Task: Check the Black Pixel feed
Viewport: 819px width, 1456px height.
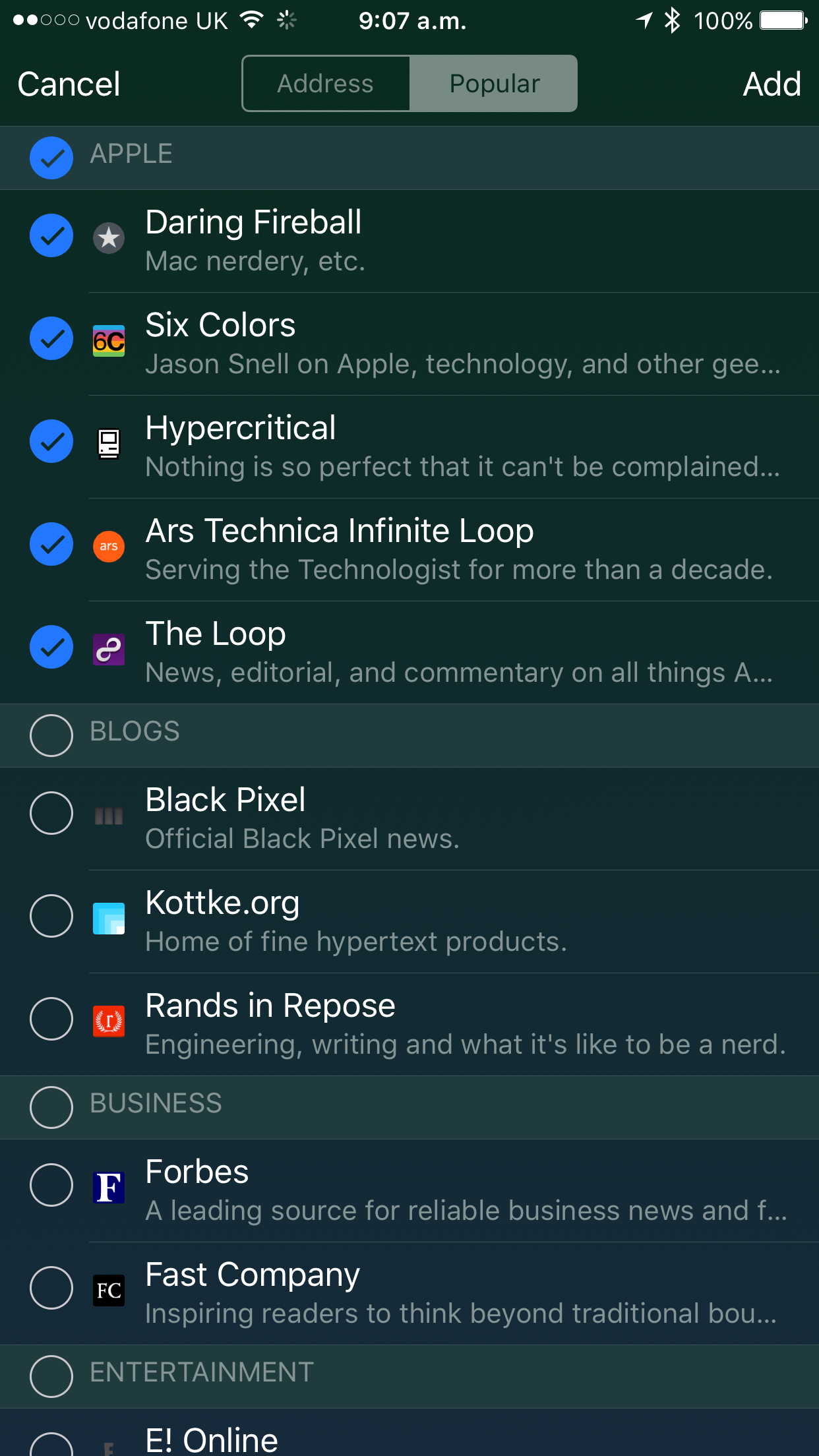Action: (x=51, y=813)
